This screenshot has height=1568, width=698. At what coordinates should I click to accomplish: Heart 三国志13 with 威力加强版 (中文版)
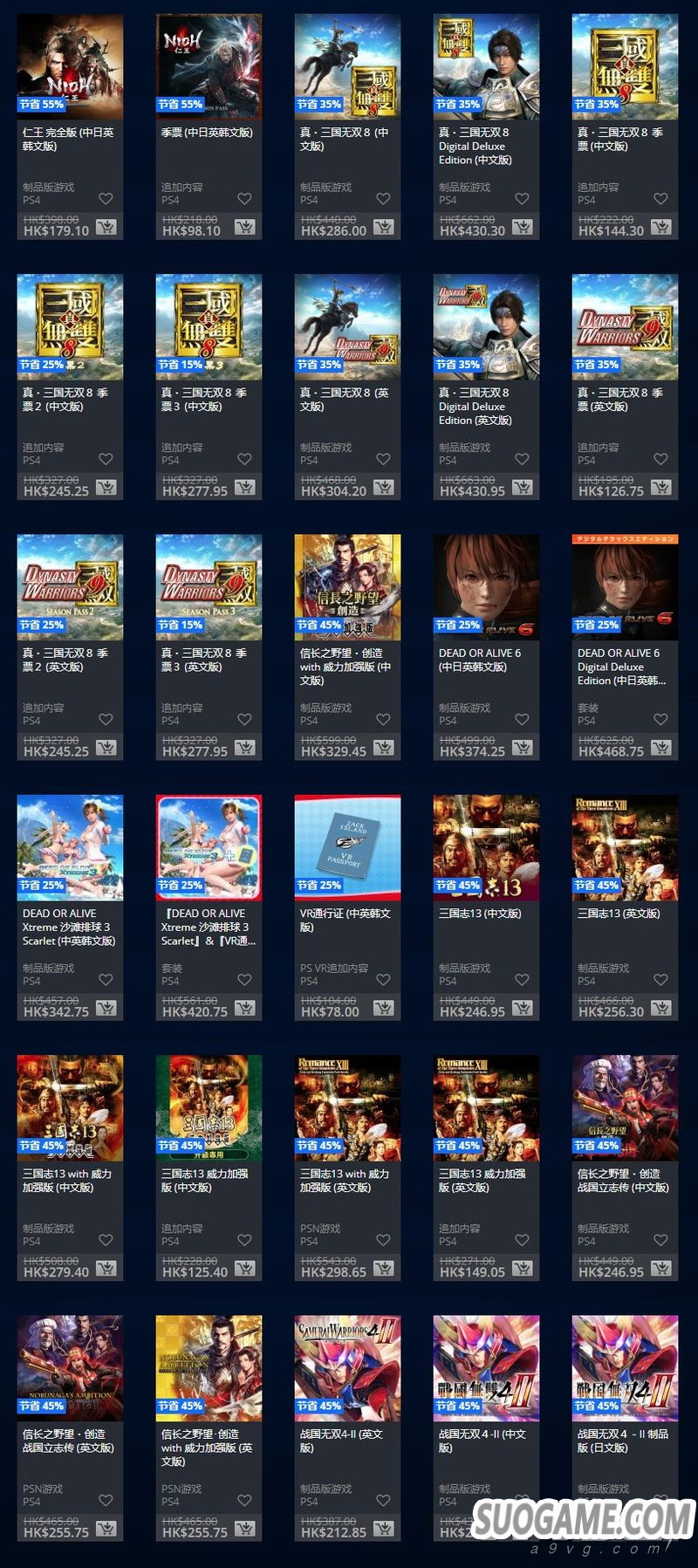click(106, 1240)
